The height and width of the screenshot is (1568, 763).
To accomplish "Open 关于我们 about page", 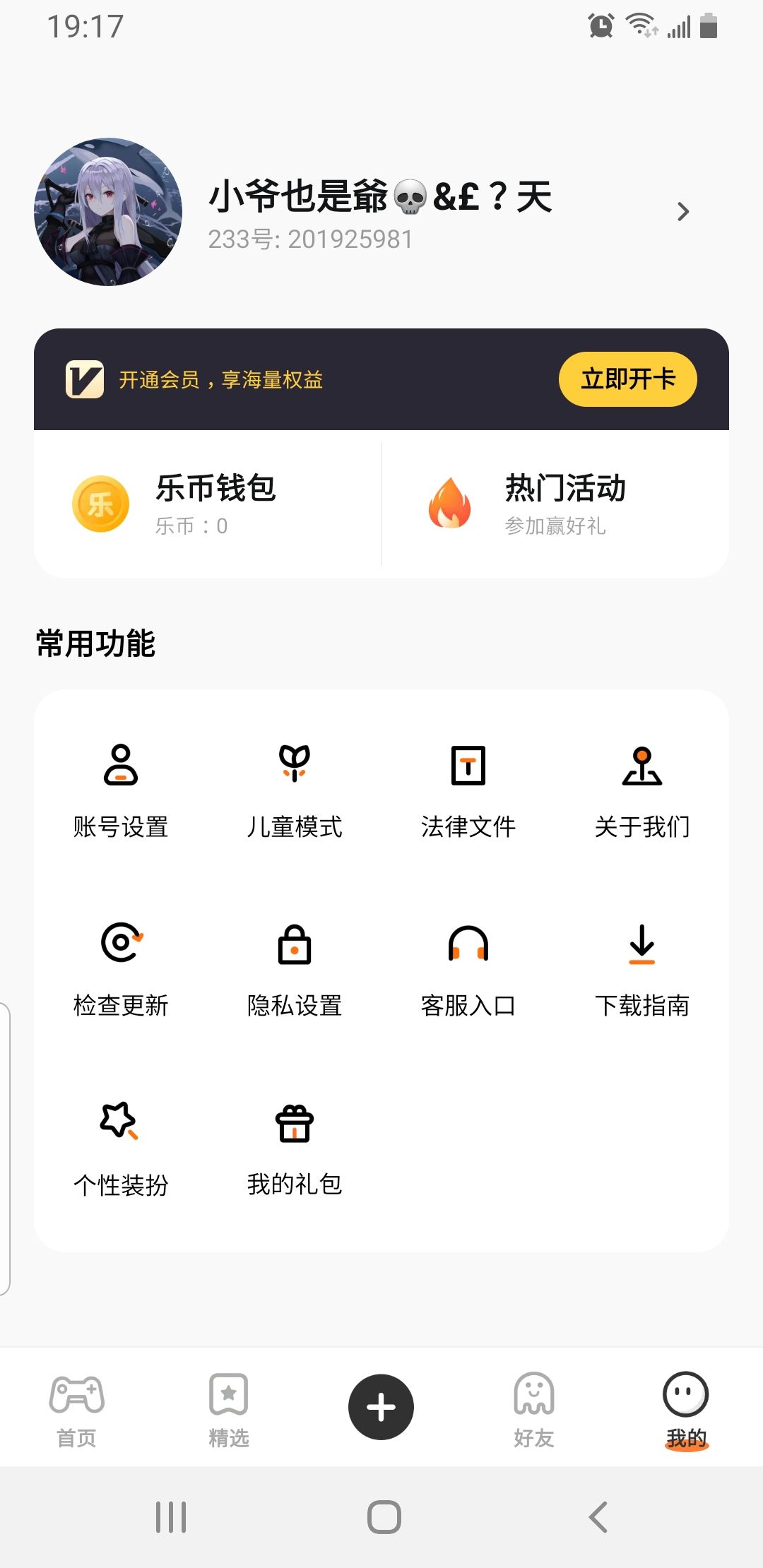I will pos(642,791).
